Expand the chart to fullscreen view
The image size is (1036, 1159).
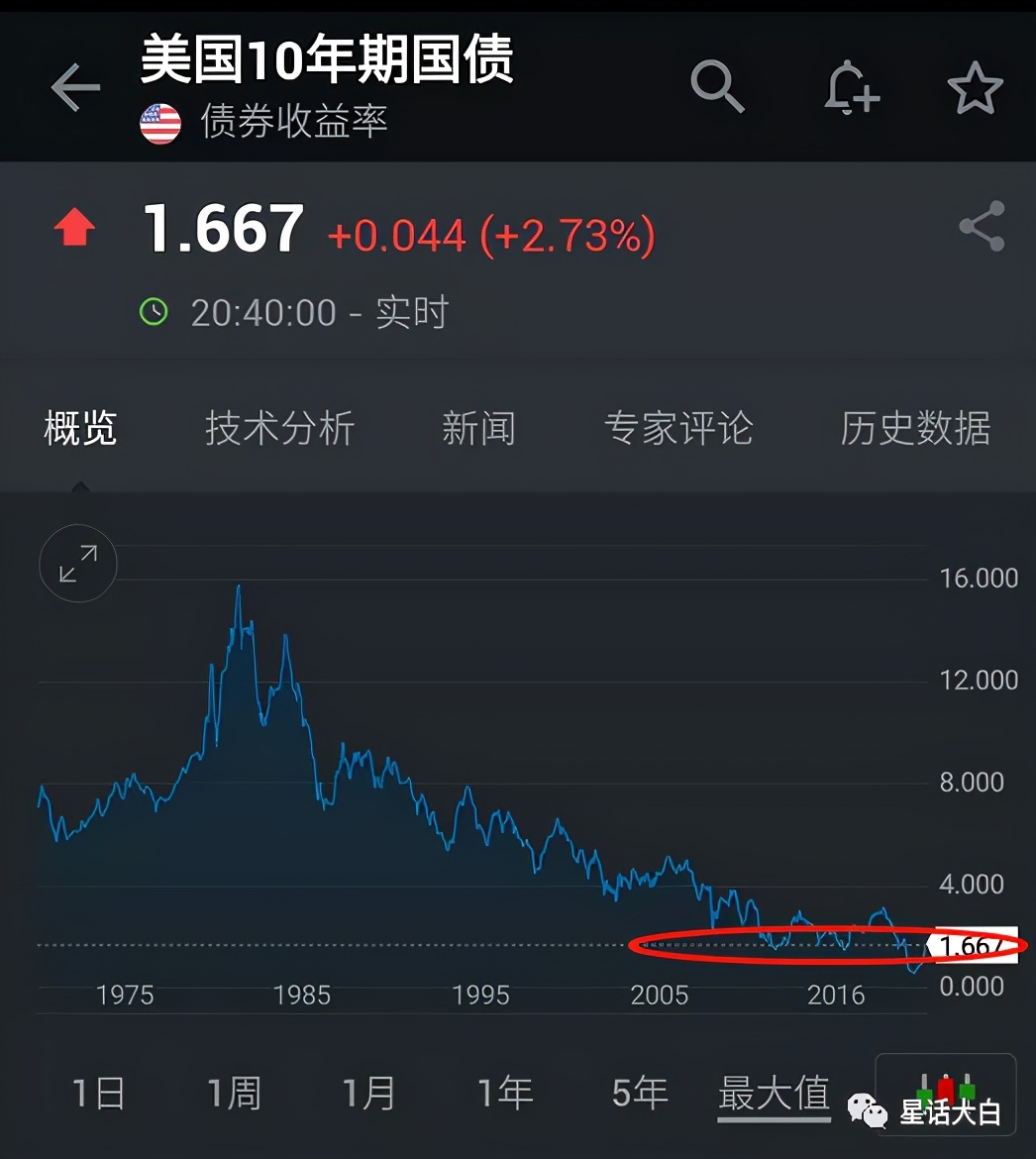pyautogui.click(x=77, y=564)
